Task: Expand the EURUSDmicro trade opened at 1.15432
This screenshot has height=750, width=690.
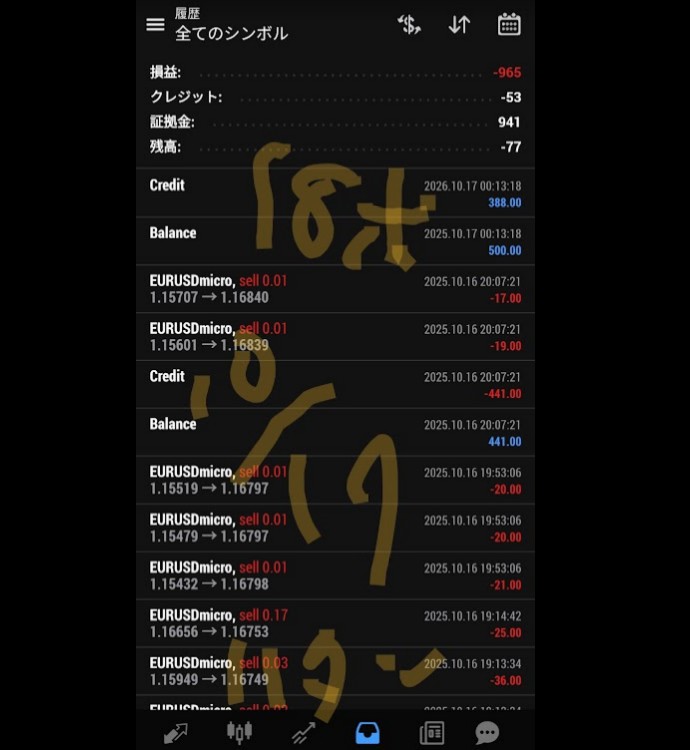Action: click(x=335, y=576)
